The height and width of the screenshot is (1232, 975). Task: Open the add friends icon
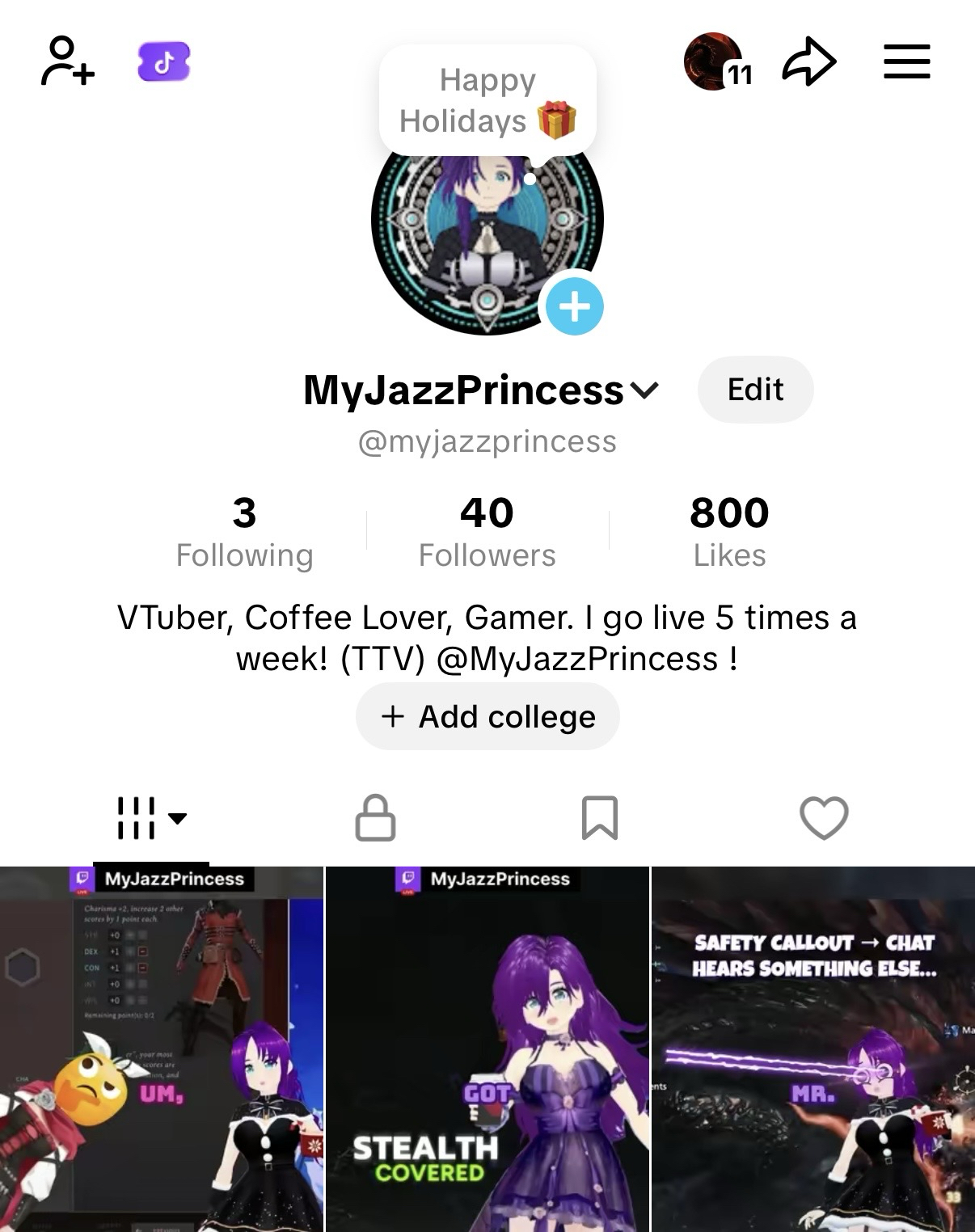pos(68,61)
